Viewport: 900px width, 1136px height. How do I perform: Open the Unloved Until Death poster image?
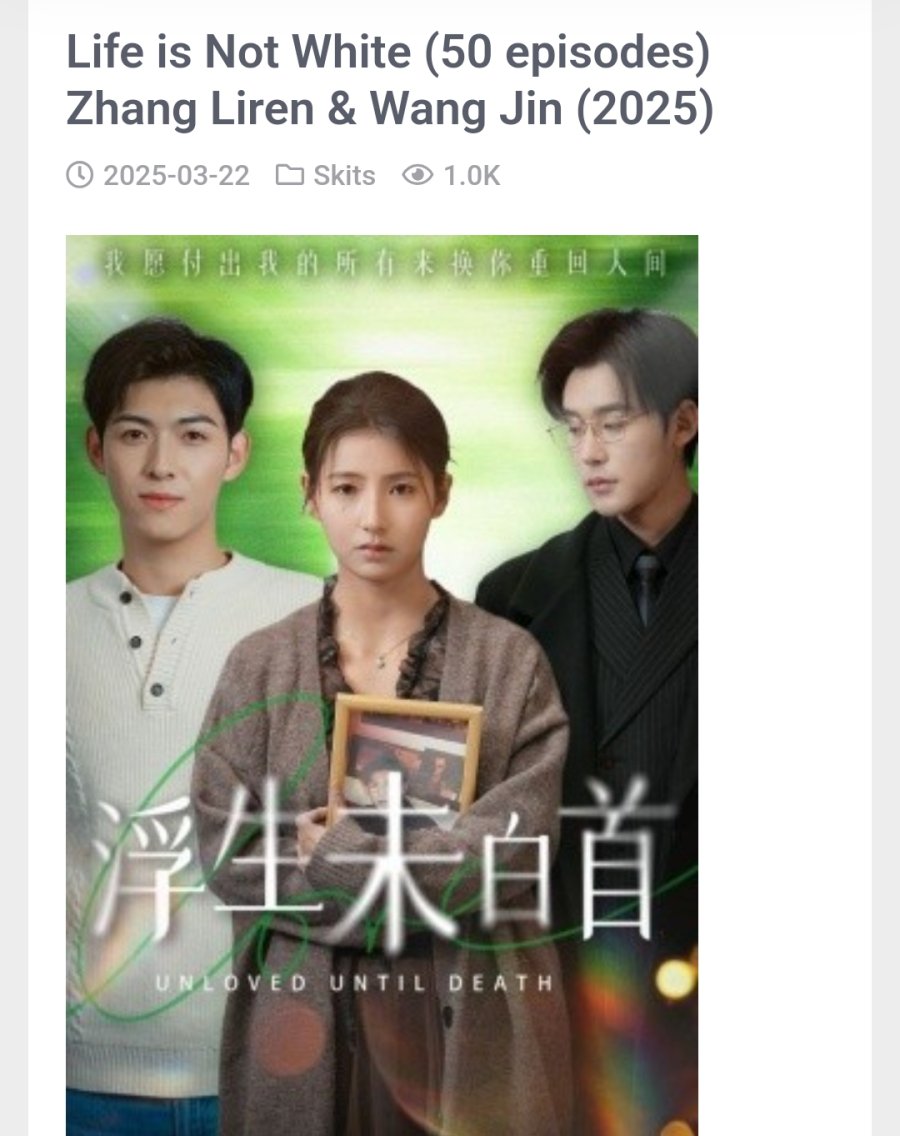click(381, 685)
